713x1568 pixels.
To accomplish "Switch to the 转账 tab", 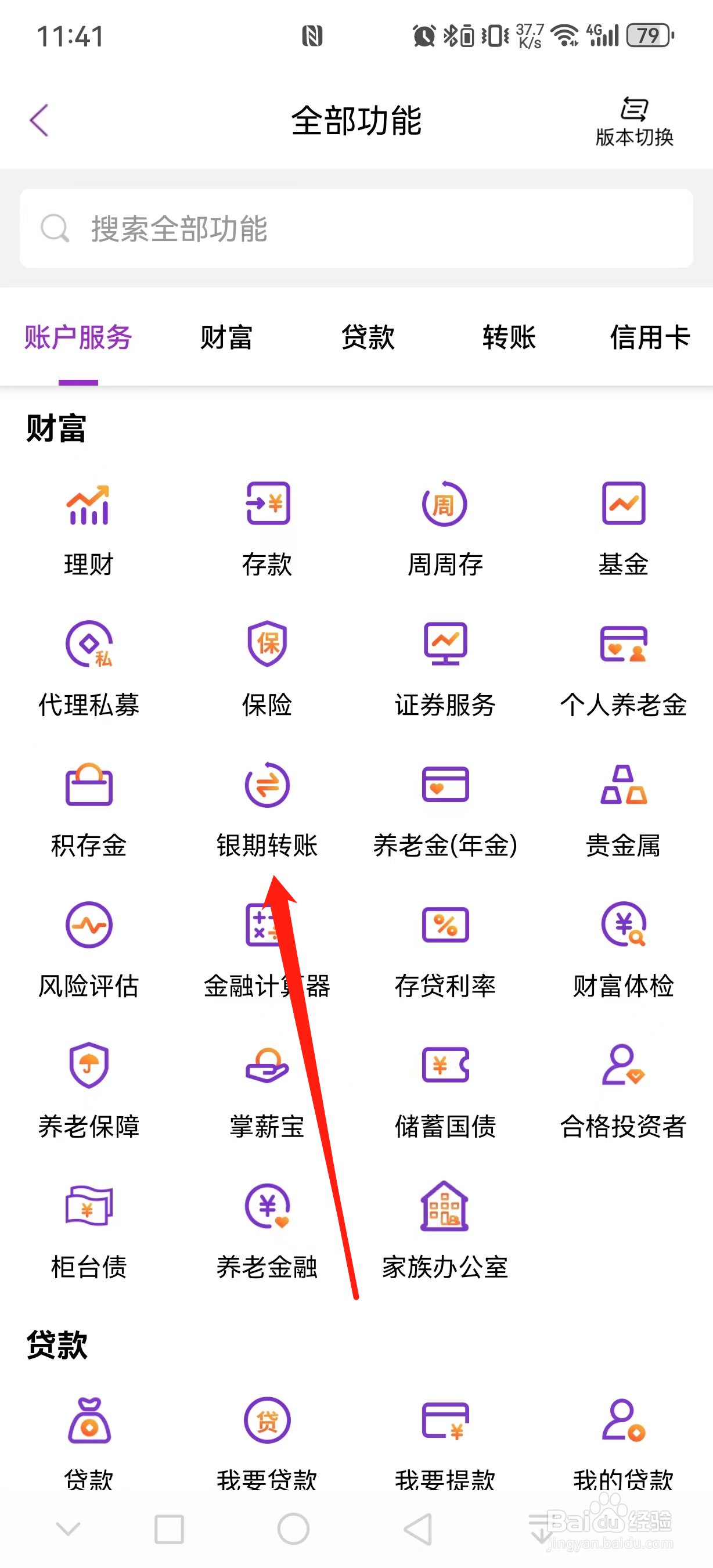I will coord(509,336).
